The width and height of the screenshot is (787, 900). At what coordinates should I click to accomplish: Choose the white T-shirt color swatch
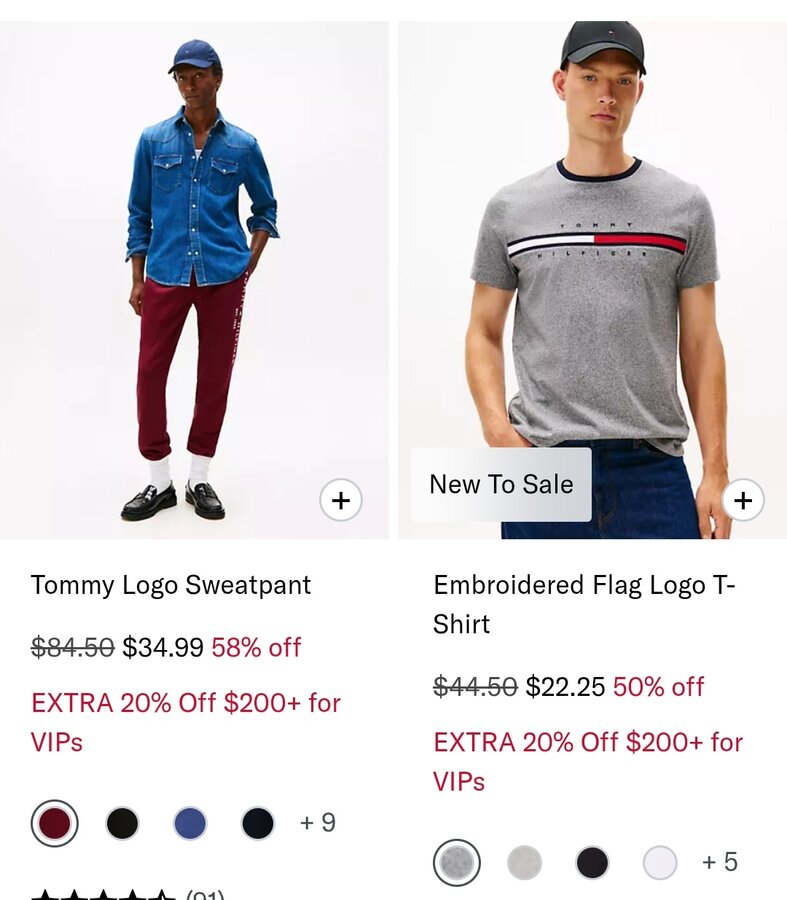click(660, 862)
